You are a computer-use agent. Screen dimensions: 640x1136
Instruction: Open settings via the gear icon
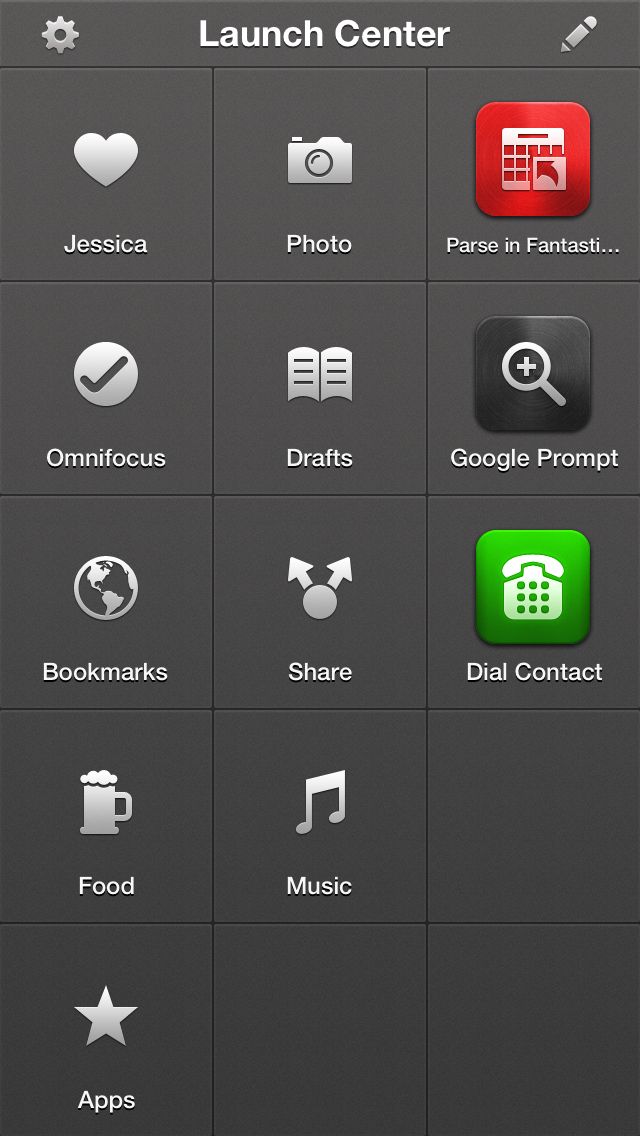click(60, 35)
